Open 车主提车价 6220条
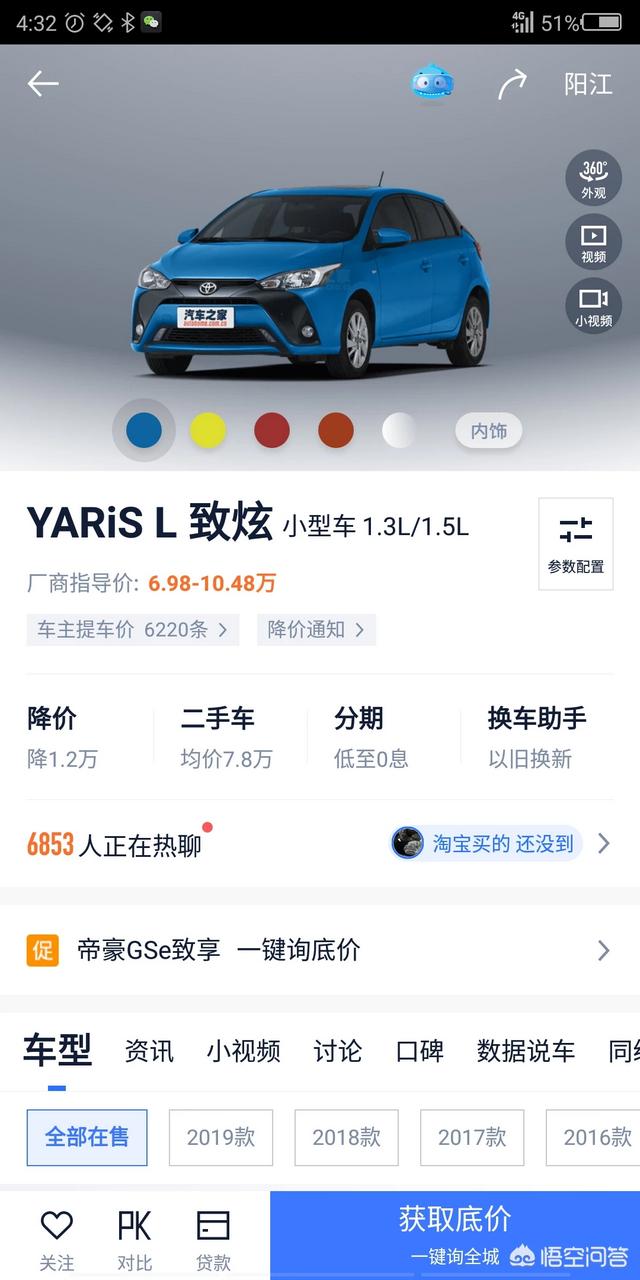 (x=133, y=629)
